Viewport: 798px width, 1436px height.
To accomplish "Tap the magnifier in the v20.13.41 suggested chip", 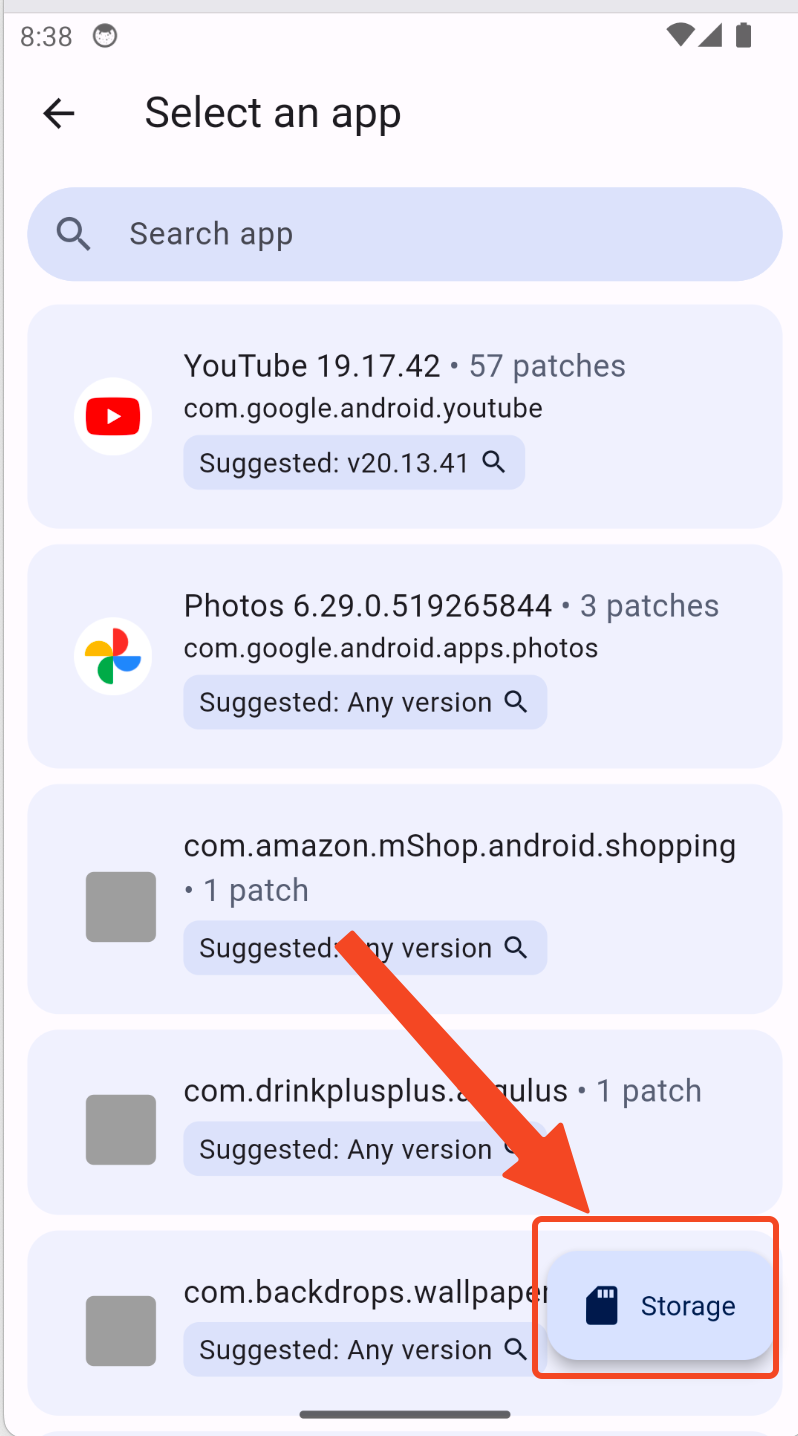I will 494,462.
